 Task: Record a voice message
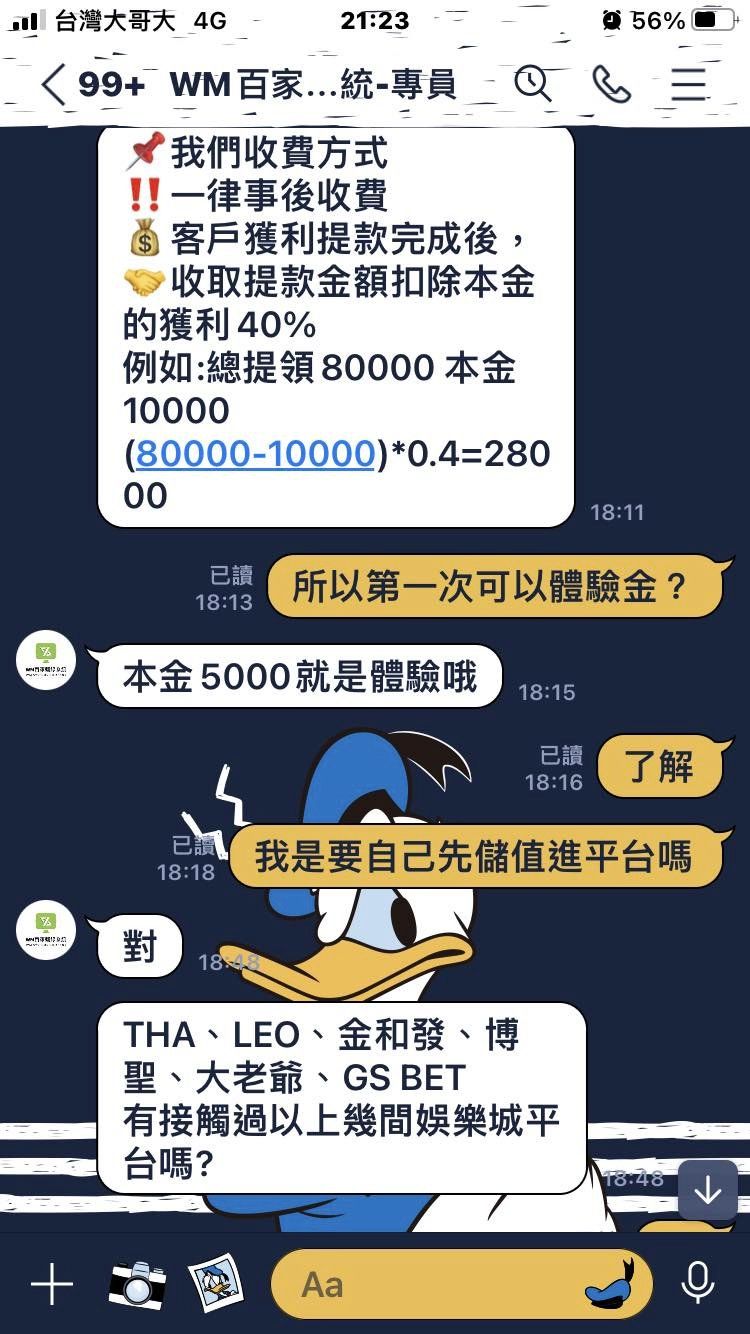point(697,1284)
